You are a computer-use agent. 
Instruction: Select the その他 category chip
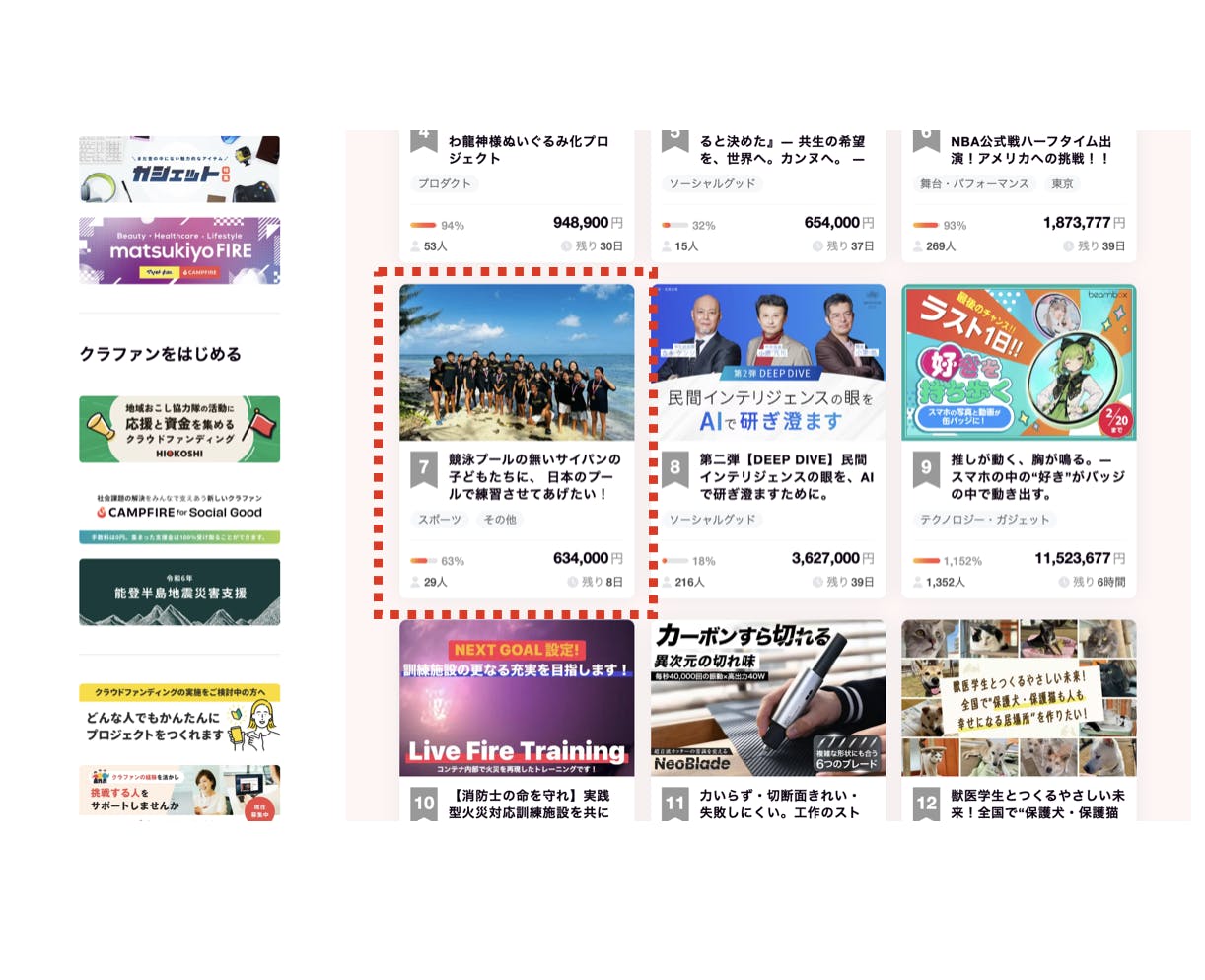click(x=500, y=520)
